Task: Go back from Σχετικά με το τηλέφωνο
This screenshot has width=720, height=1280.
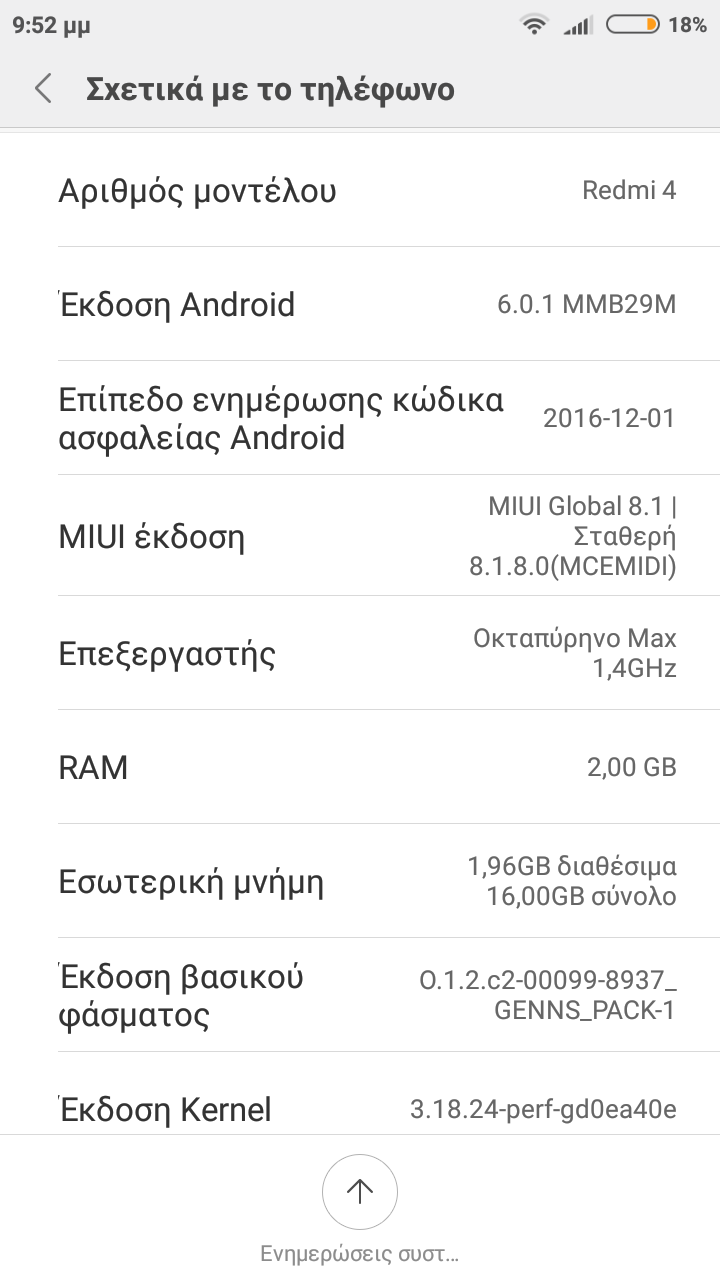Action: [x=43, y=89]
